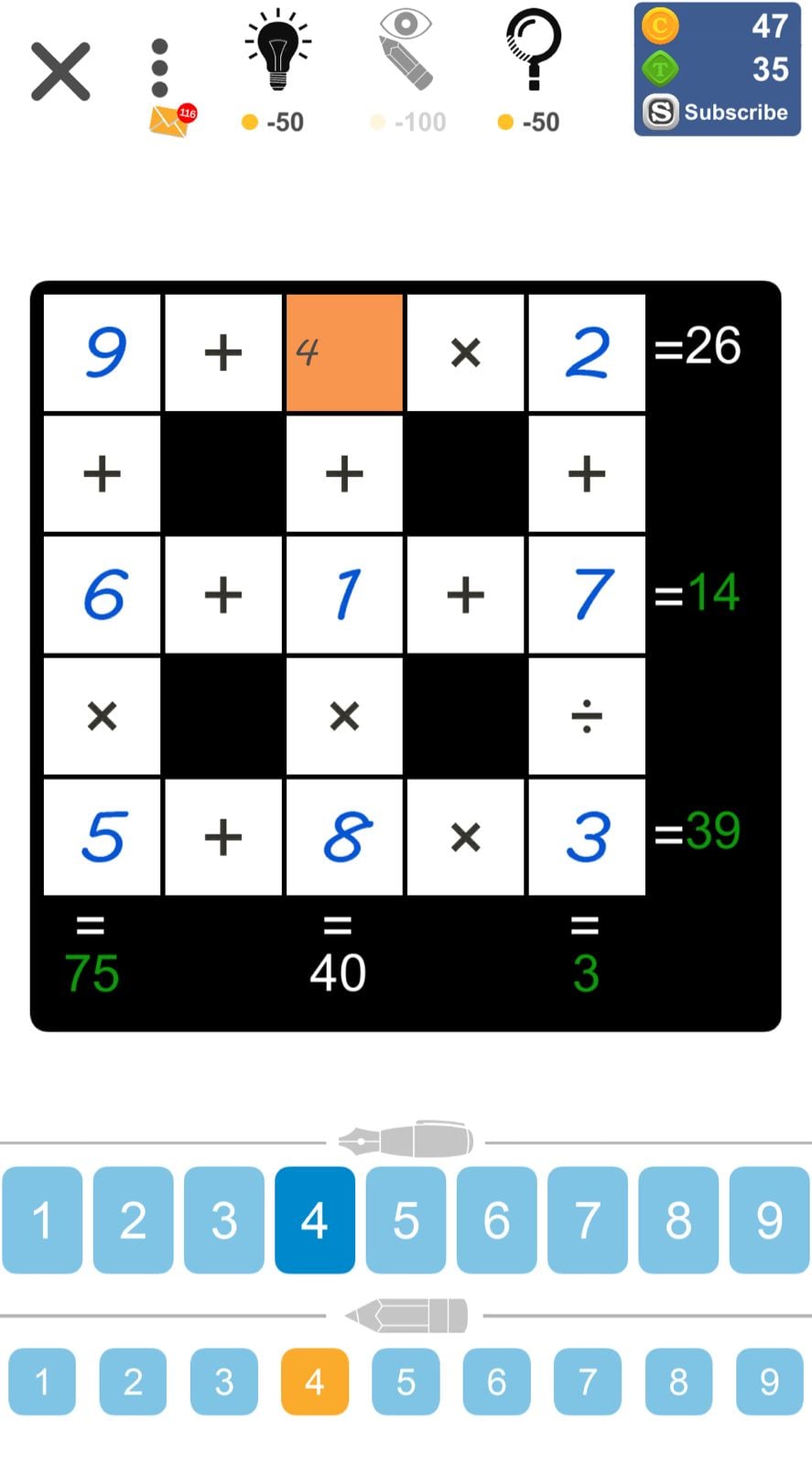
Task: Select the cell containing 8
Action: pyautogui.click(x=344, y=837)
